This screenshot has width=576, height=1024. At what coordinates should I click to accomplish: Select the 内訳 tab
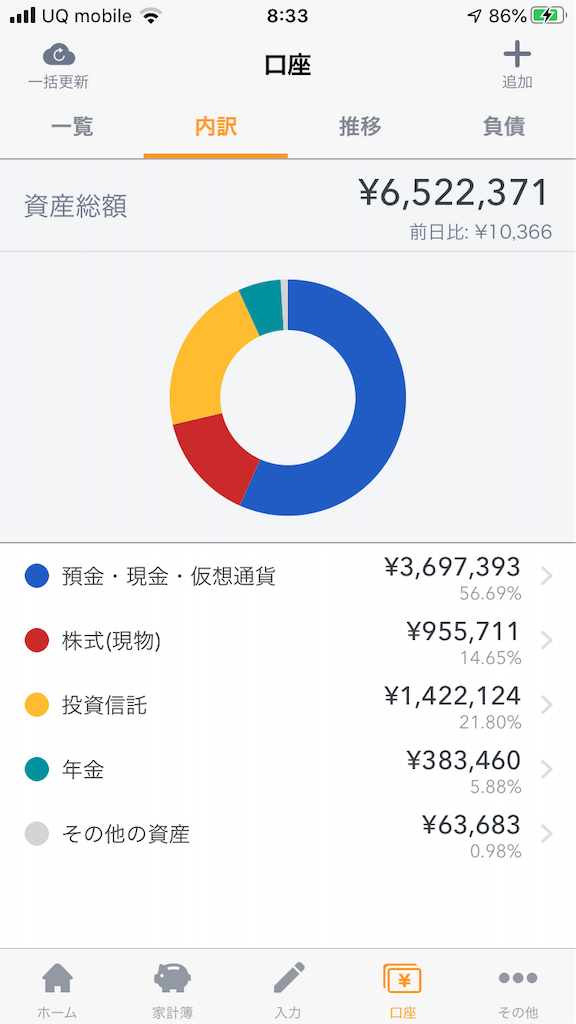click(x=216, y=127)
